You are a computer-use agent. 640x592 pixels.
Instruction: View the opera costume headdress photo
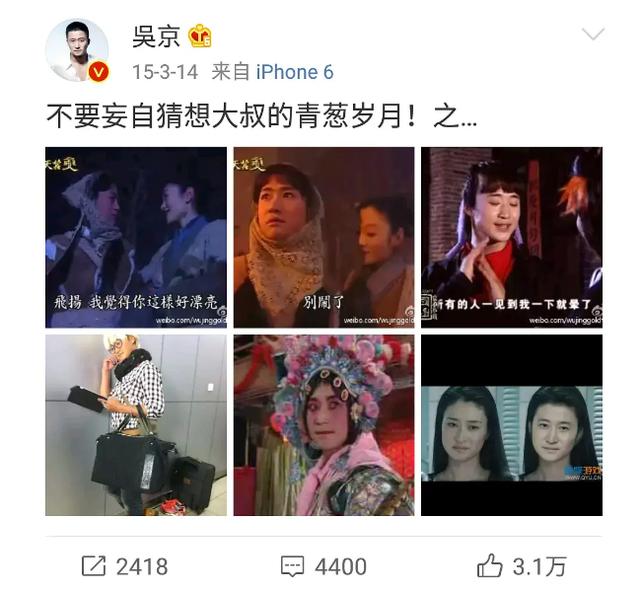coord(323,425)
